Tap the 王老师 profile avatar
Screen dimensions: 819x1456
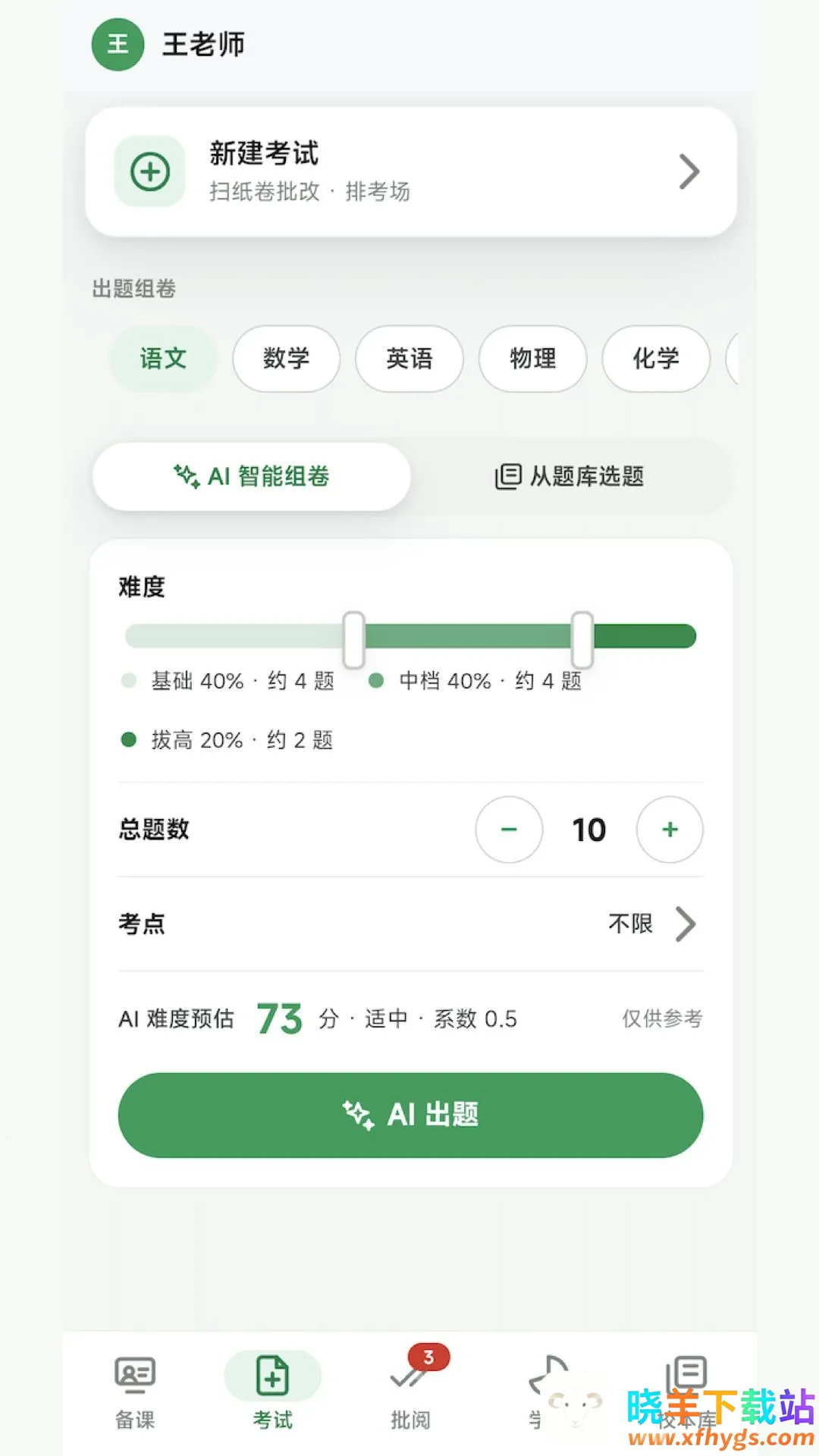tap(118, 45)
